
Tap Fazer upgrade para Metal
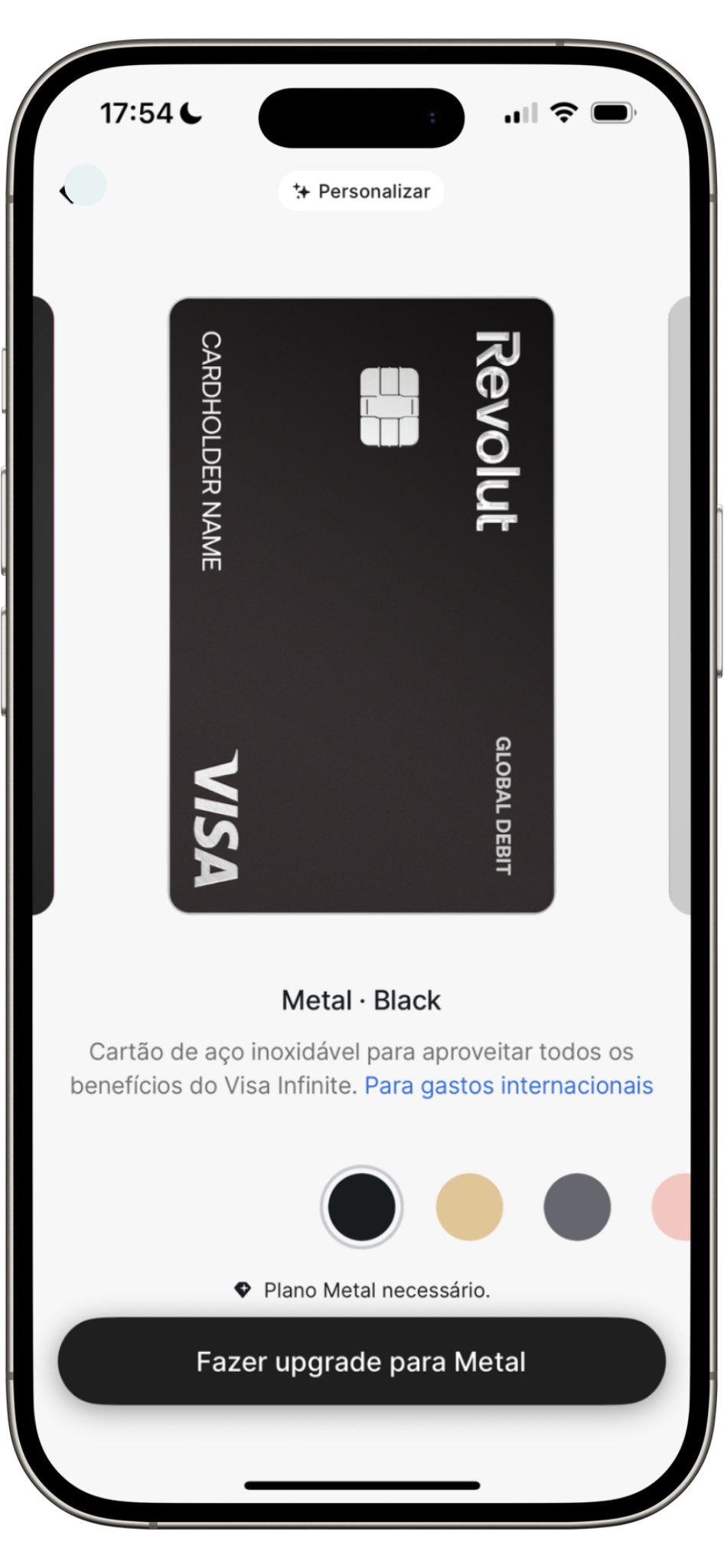pyautogui.click(x=361, y=1362)
